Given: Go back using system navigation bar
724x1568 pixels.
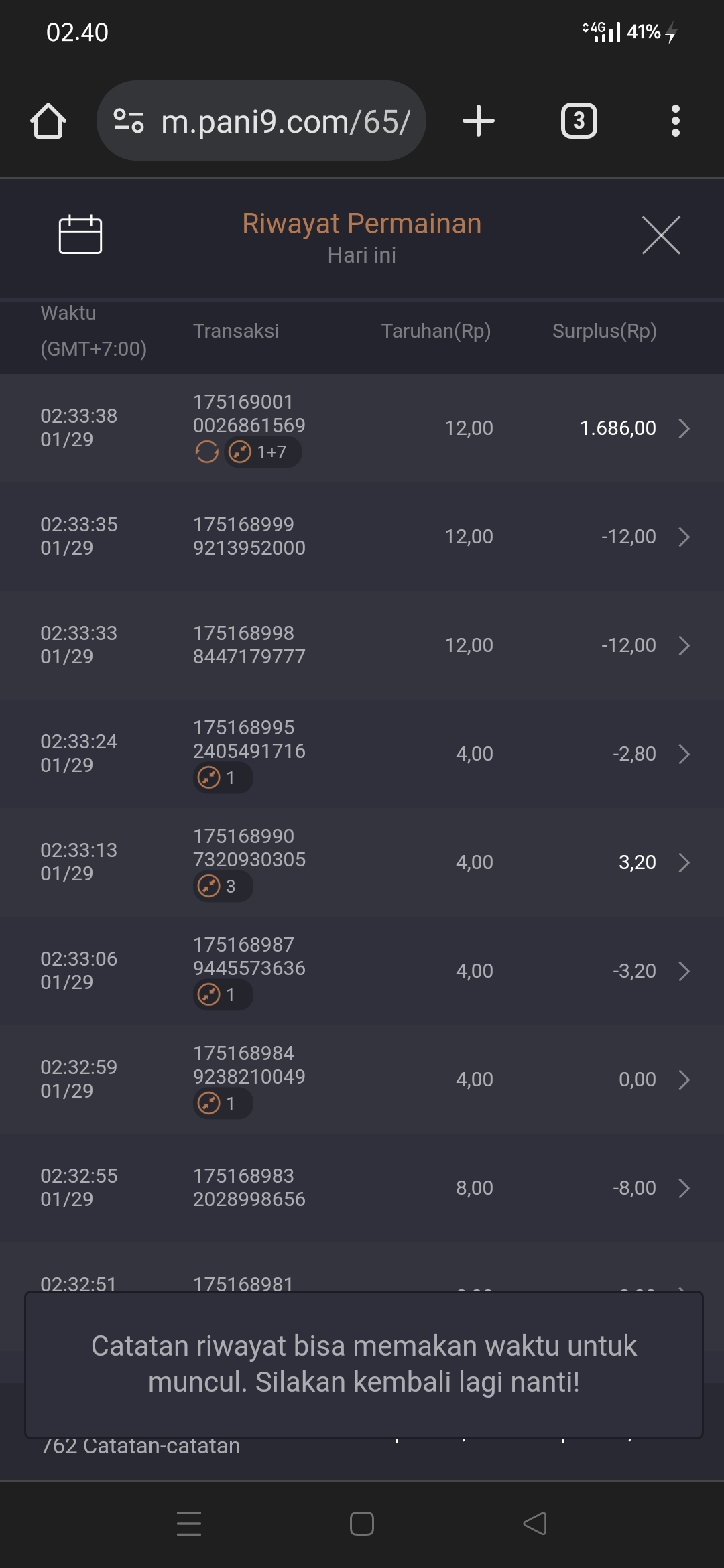Looking at the screenshot, I should click(x=535, y=1523).
